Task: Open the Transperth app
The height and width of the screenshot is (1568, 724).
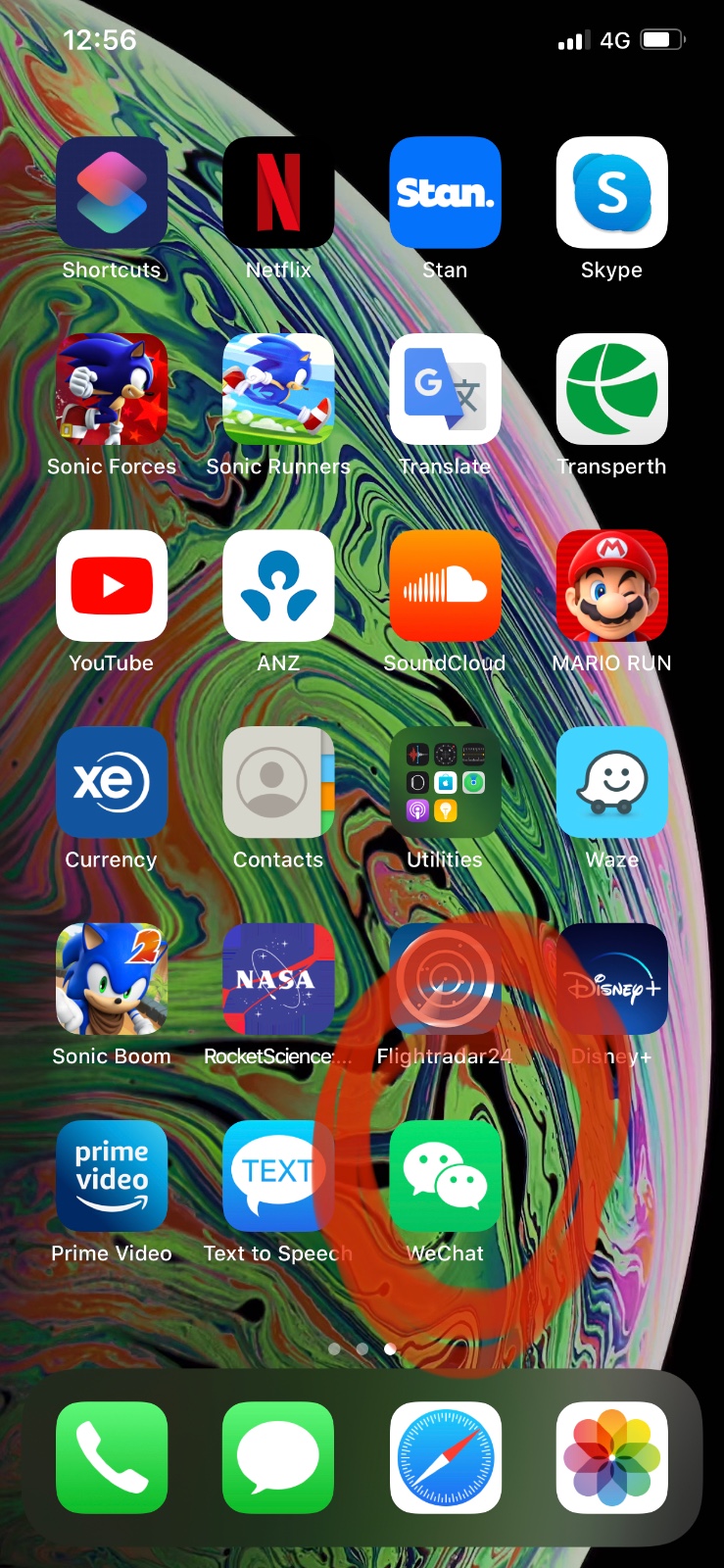Action: click(x=611, y=389)
